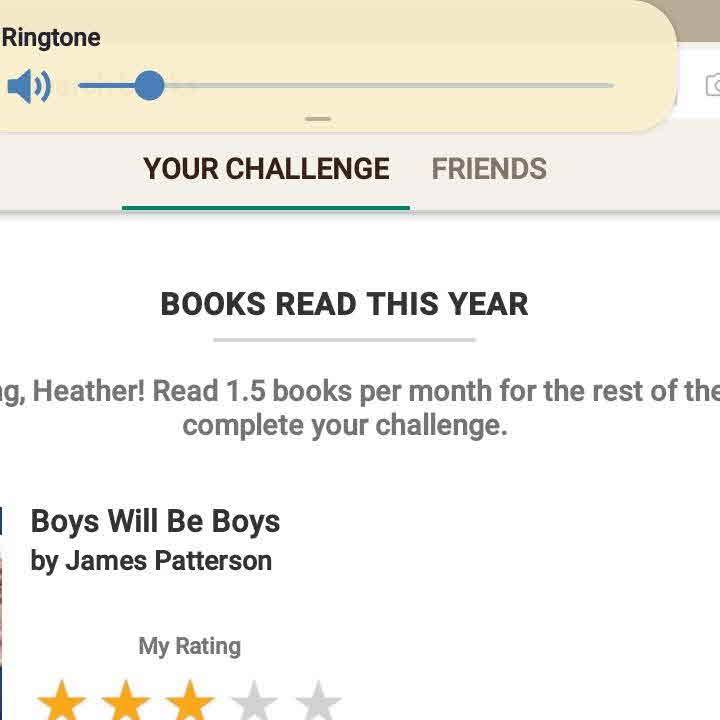720x720 pixels.
Task: Mute ringtone via speaker icon
Action: point(28,86)
